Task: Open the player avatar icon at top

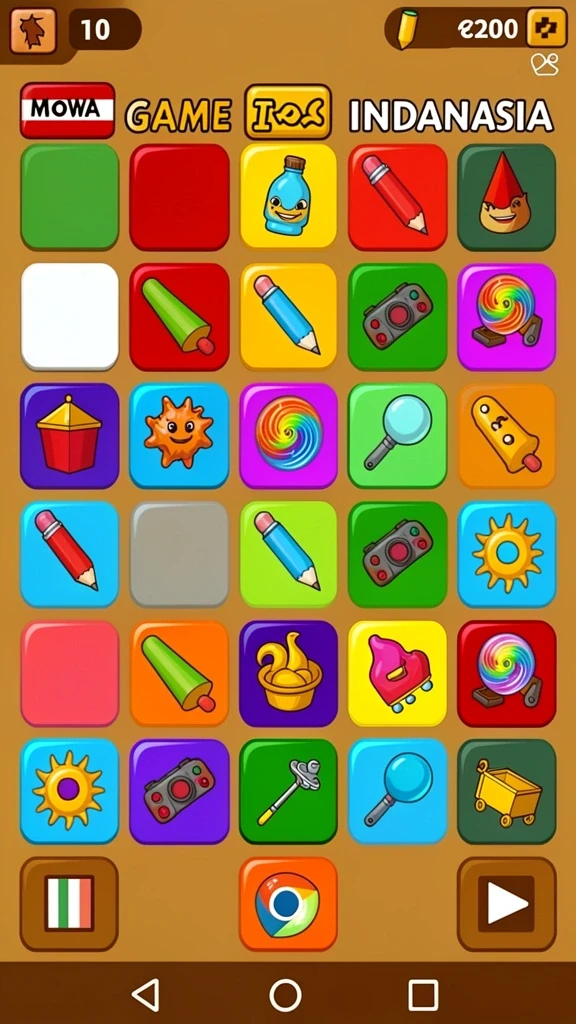Action: pyautogui.click(x=33, y=31)
